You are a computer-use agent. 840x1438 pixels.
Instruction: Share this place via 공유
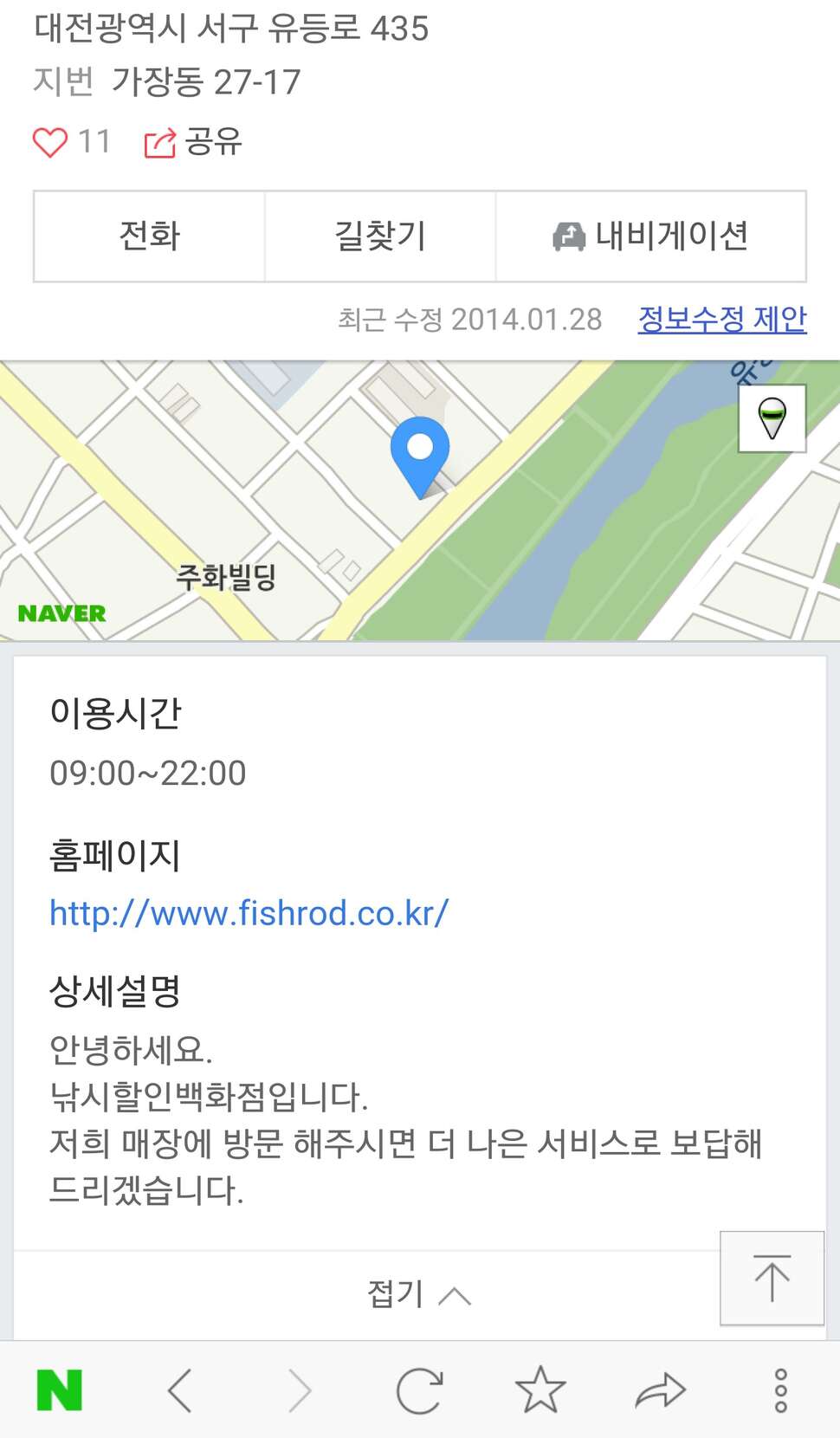193,142
